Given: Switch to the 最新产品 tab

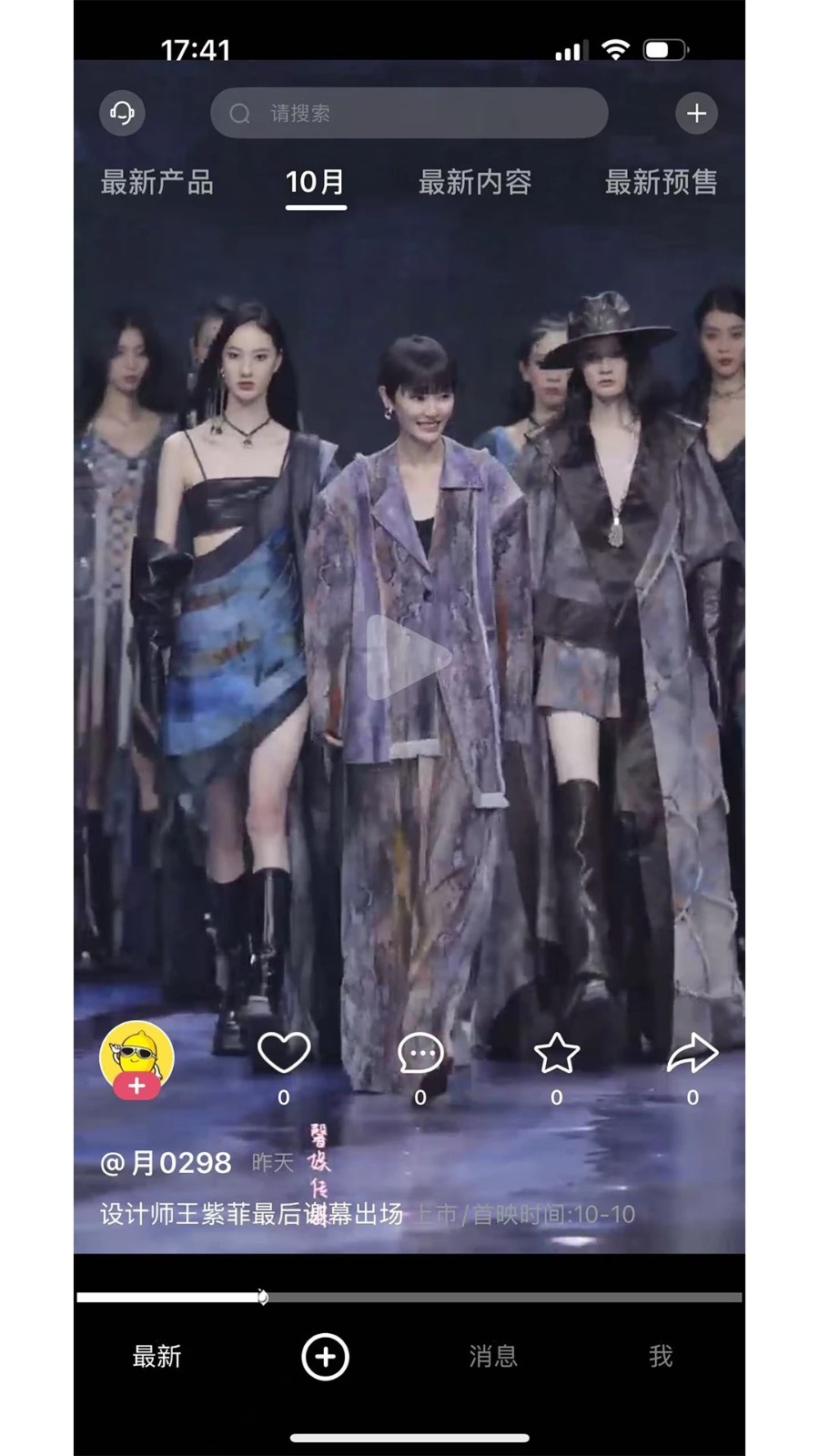Looking at the screenshot, I should pos(157,182).
